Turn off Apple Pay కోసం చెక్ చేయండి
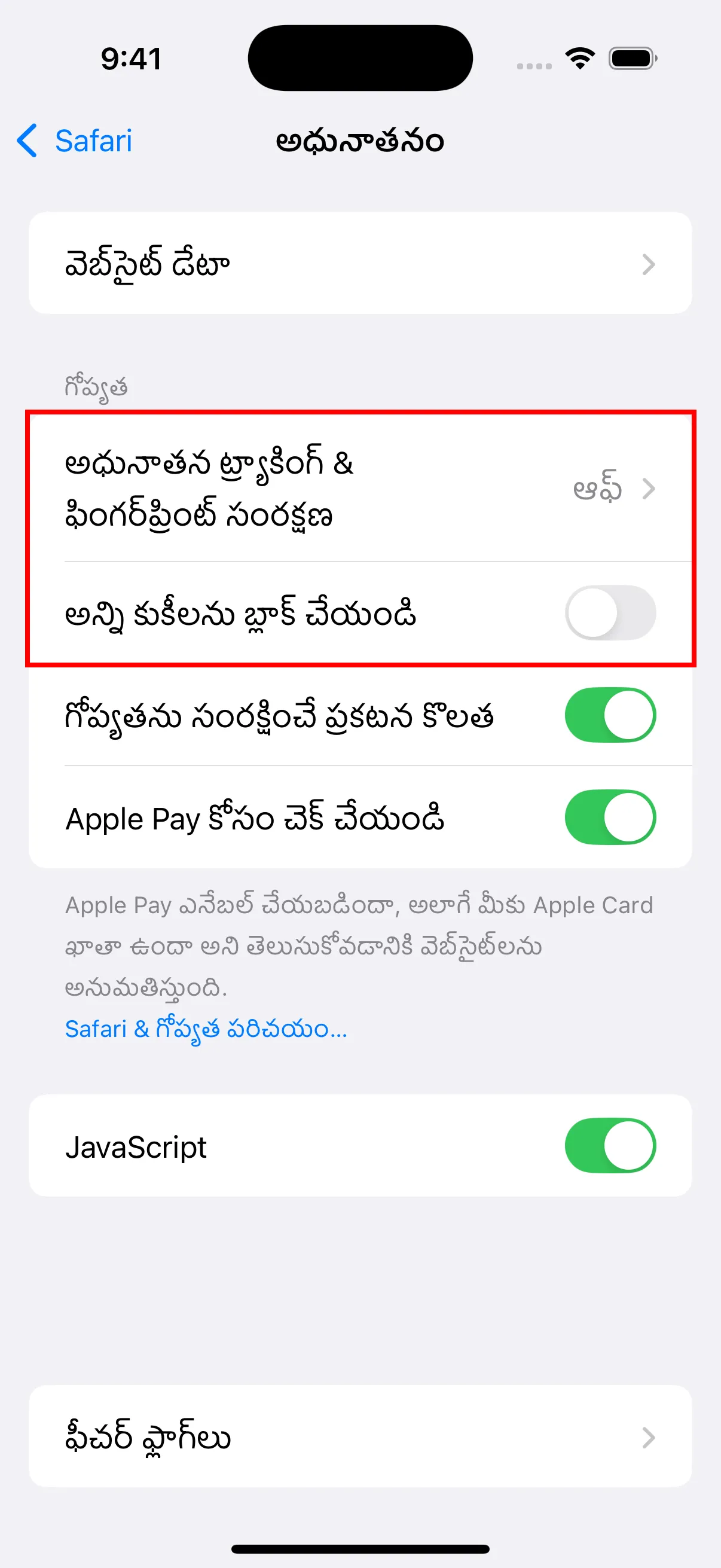Viewport: 721px width, 1568px height. (610, 817)
